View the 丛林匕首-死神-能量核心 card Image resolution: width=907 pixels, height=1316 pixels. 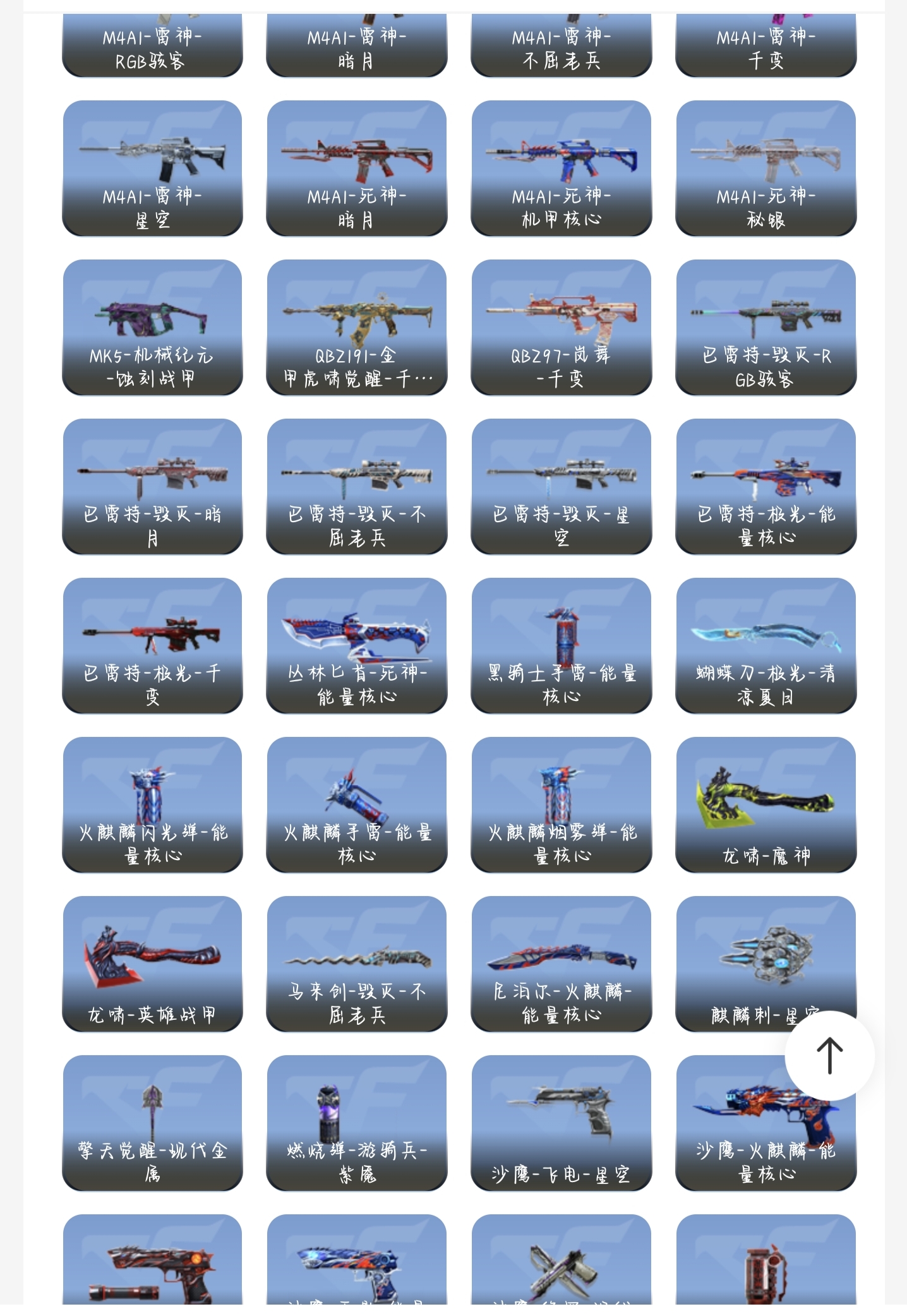(357, 645)
